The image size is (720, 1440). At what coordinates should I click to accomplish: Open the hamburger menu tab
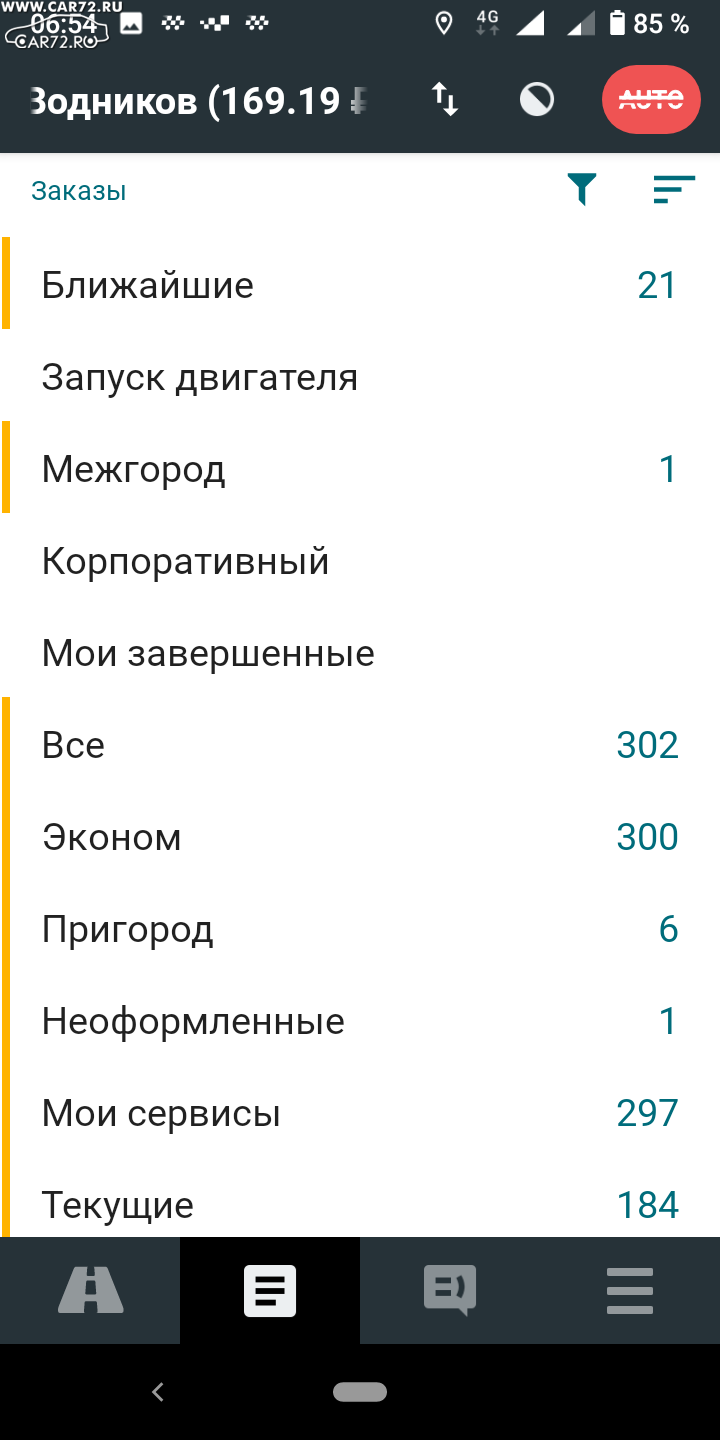630,1290
